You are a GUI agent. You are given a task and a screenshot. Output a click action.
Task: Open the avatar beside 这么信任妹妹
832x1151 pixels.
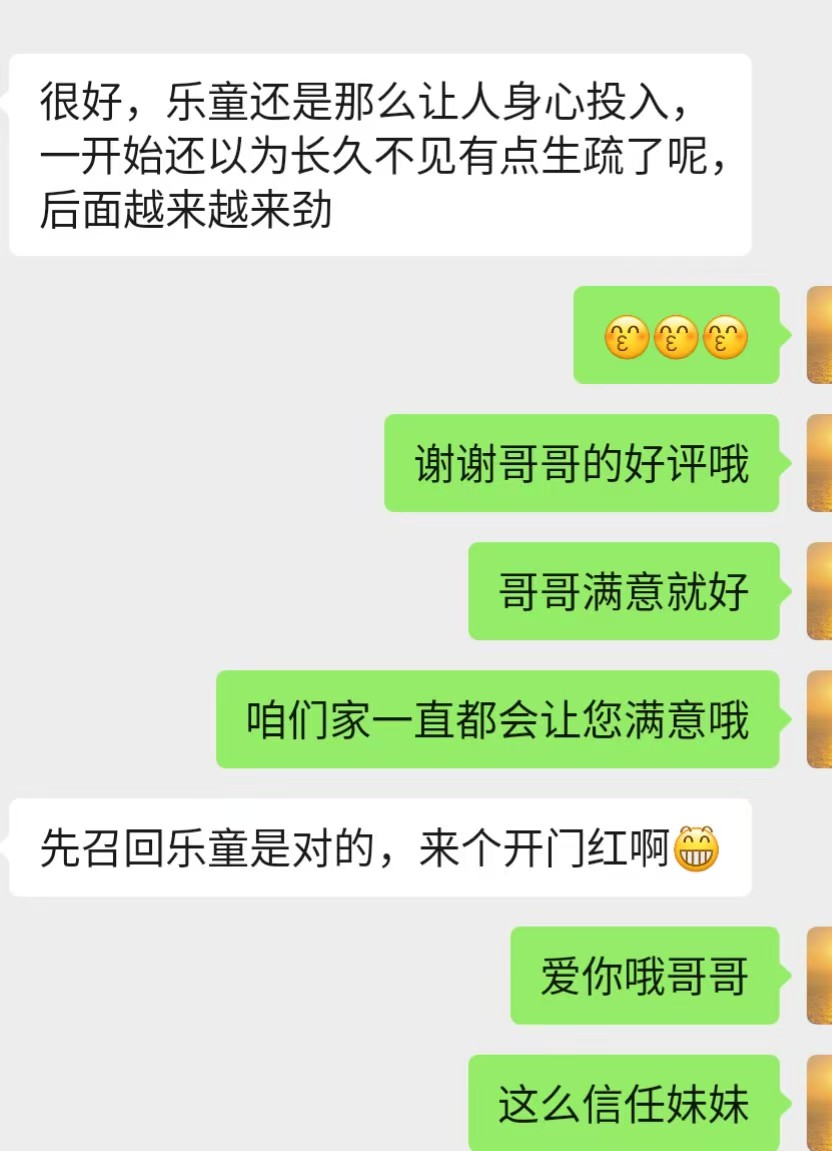click(818, 1102)
